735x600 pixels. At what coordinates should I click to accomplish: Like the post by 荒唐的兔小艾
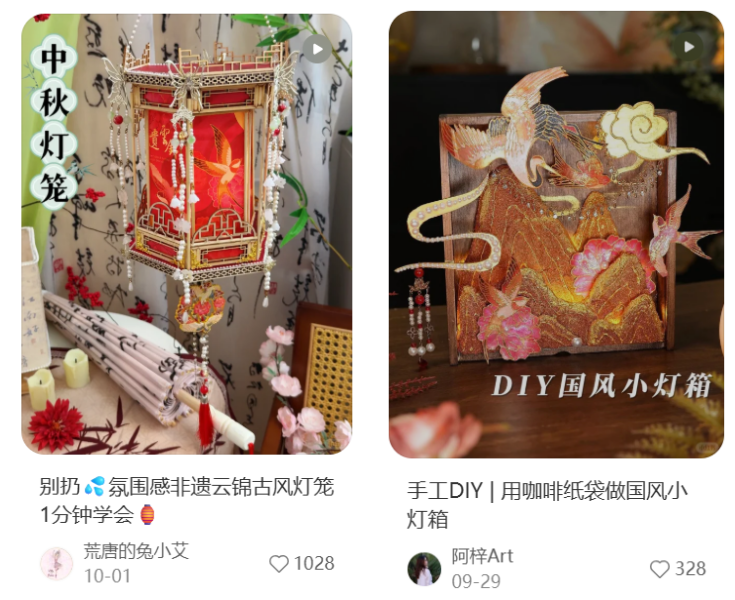click(x=279, y=564)
